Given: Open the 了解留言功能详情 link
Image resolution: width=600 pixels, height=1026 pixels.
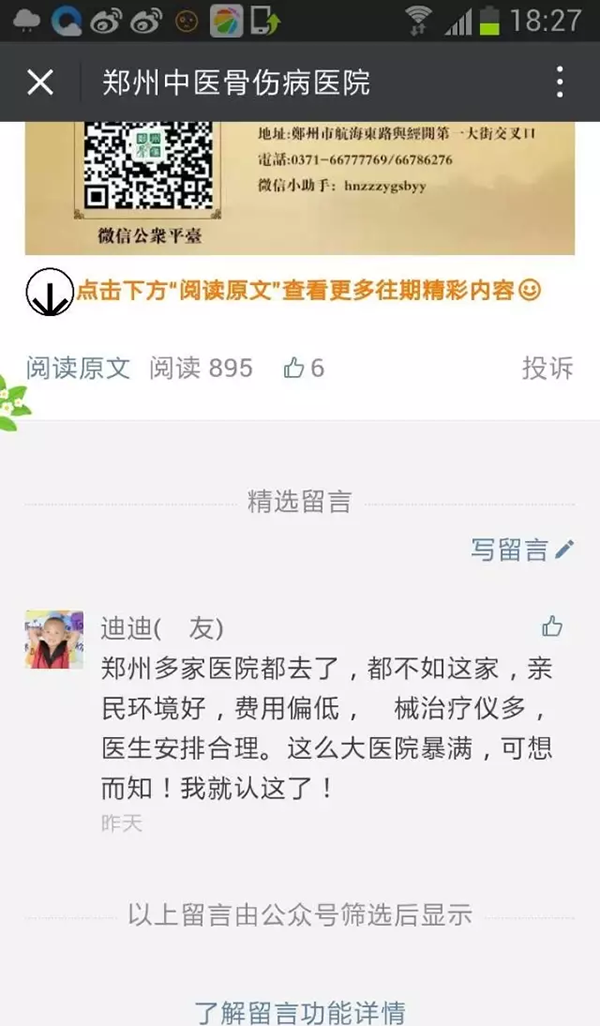Looking at the screenshot, I should 300,1010.
